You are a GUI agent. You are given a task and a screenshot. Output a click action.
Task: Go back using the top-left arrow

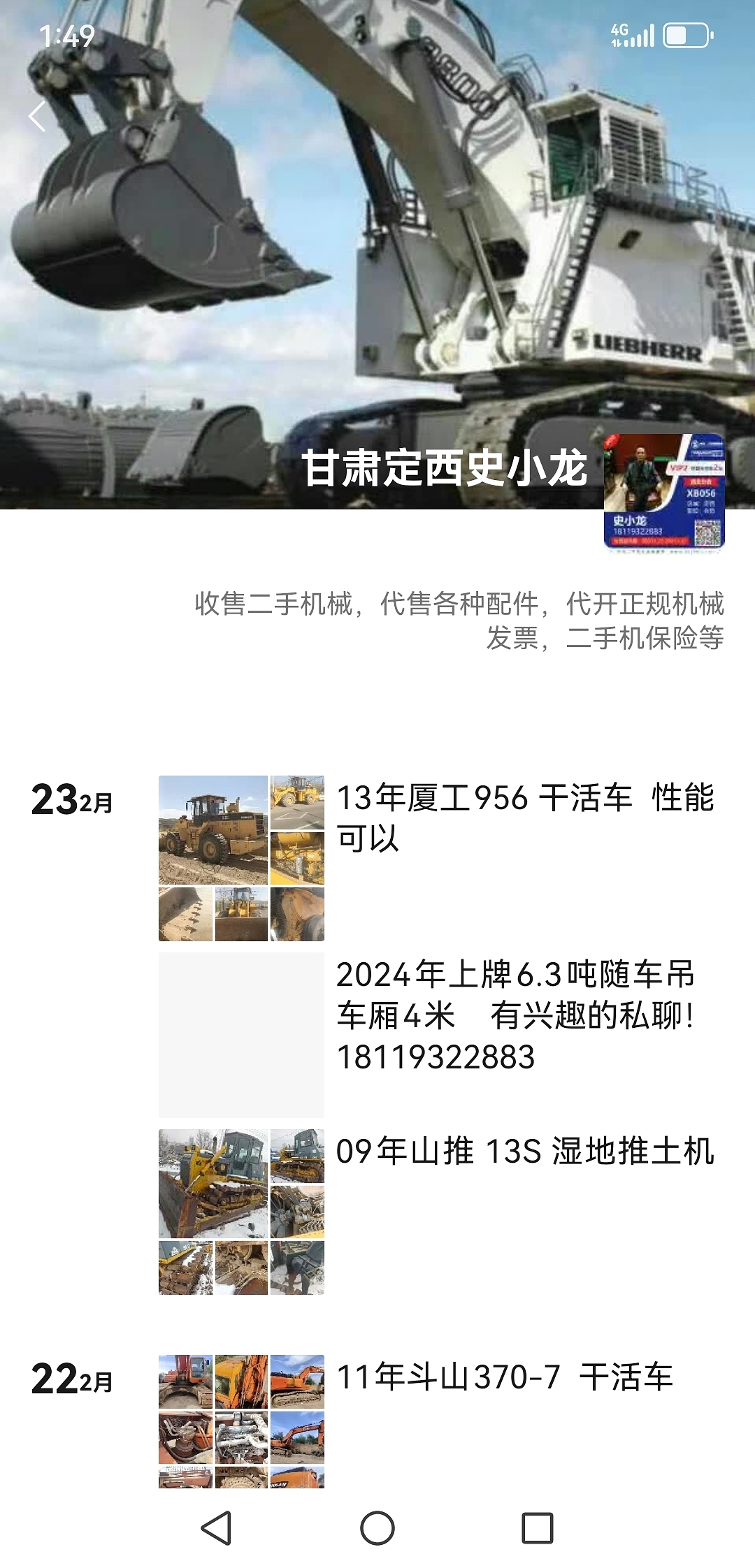[38, 117]
